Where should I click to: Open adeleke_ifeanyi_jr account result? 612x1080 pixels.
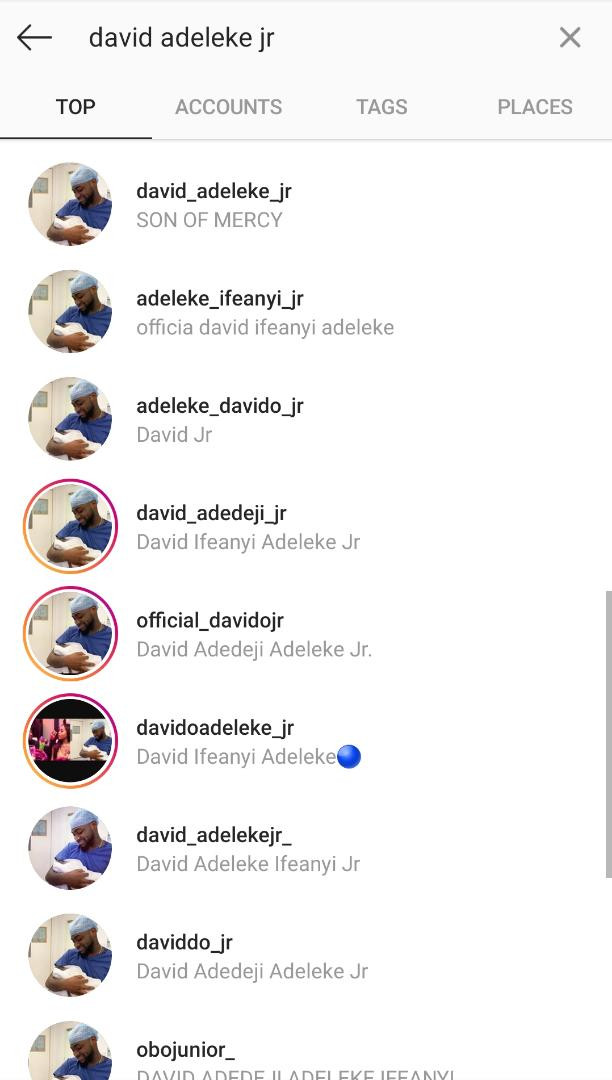[306, 312]
